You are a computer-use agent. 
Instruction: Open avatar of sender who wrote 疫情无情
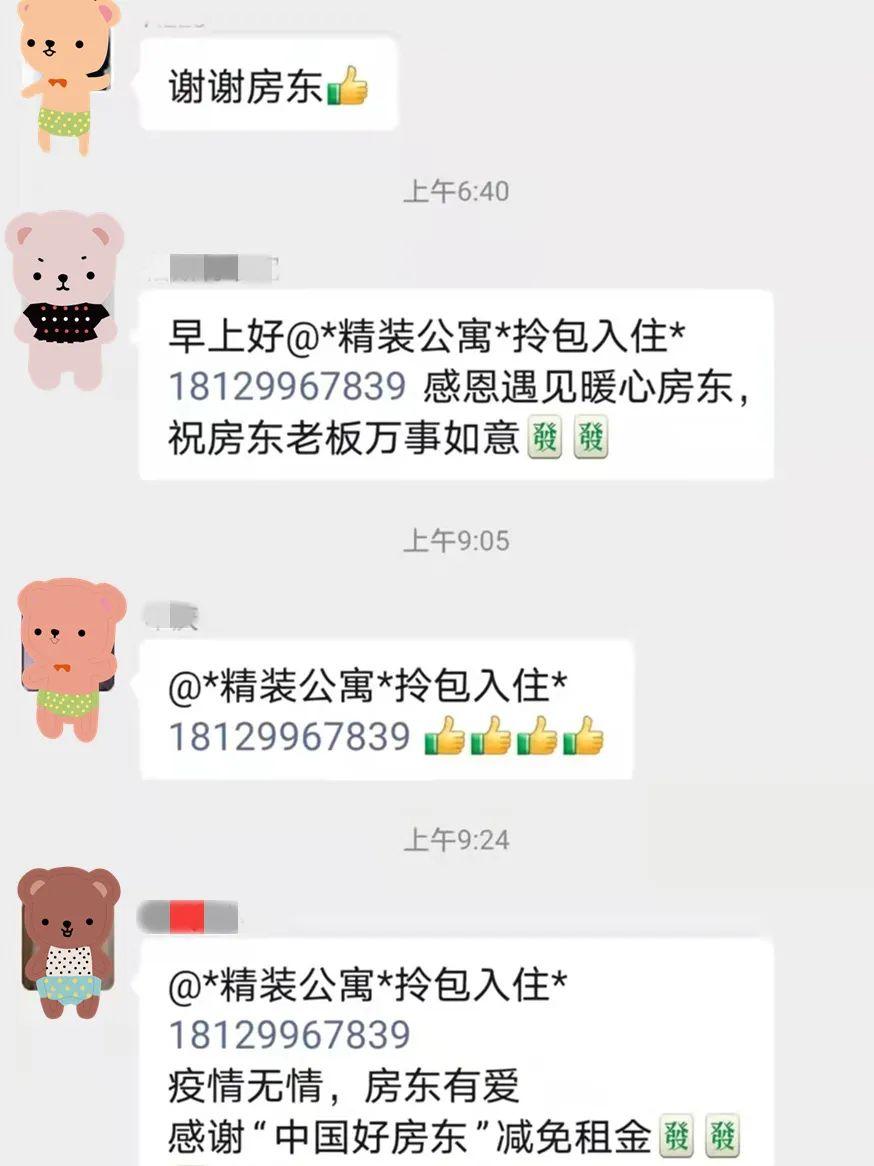[69, 942]
